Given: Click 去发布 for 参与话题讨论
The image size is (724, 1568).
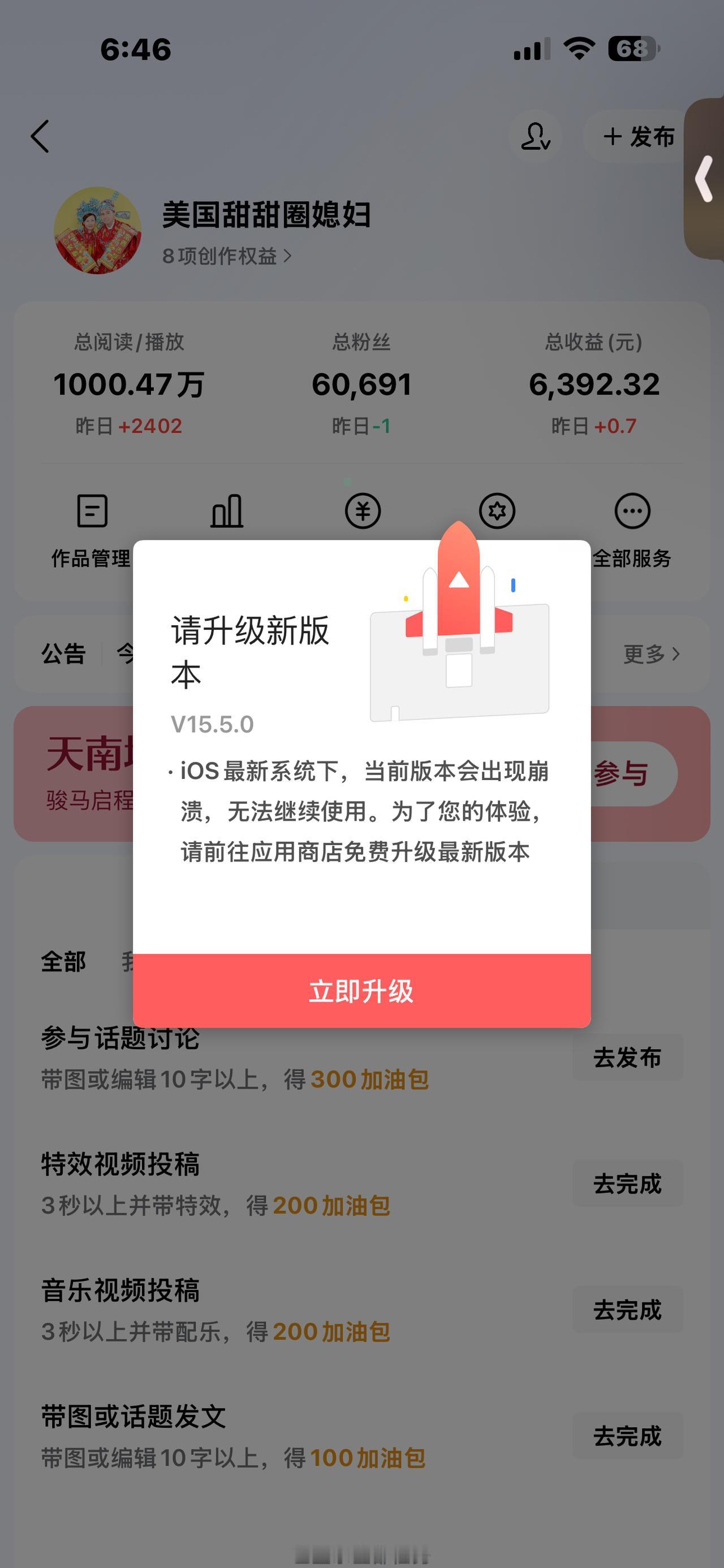Looking at the screenshot, I should [627, 1058].
